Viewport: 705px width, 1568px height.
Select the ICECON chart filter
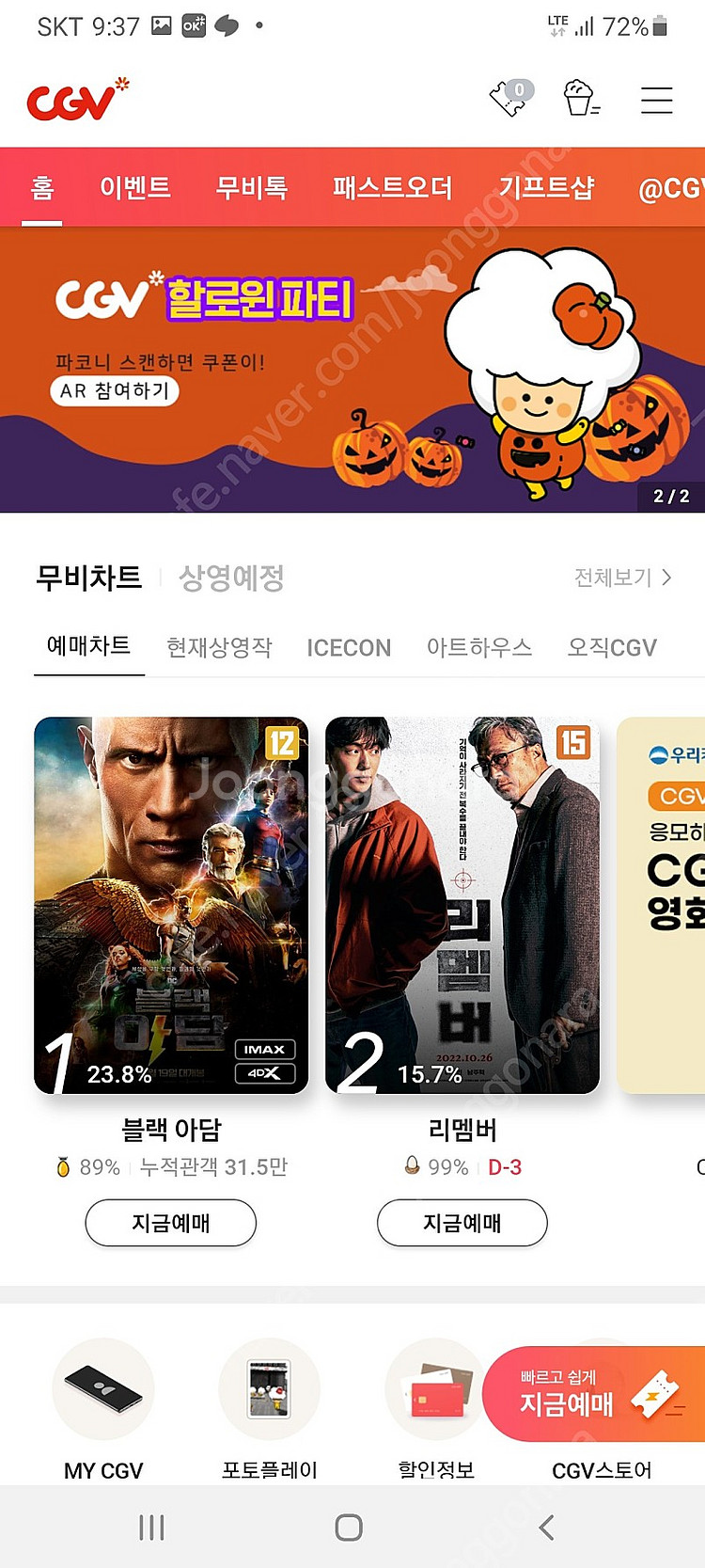348,647
